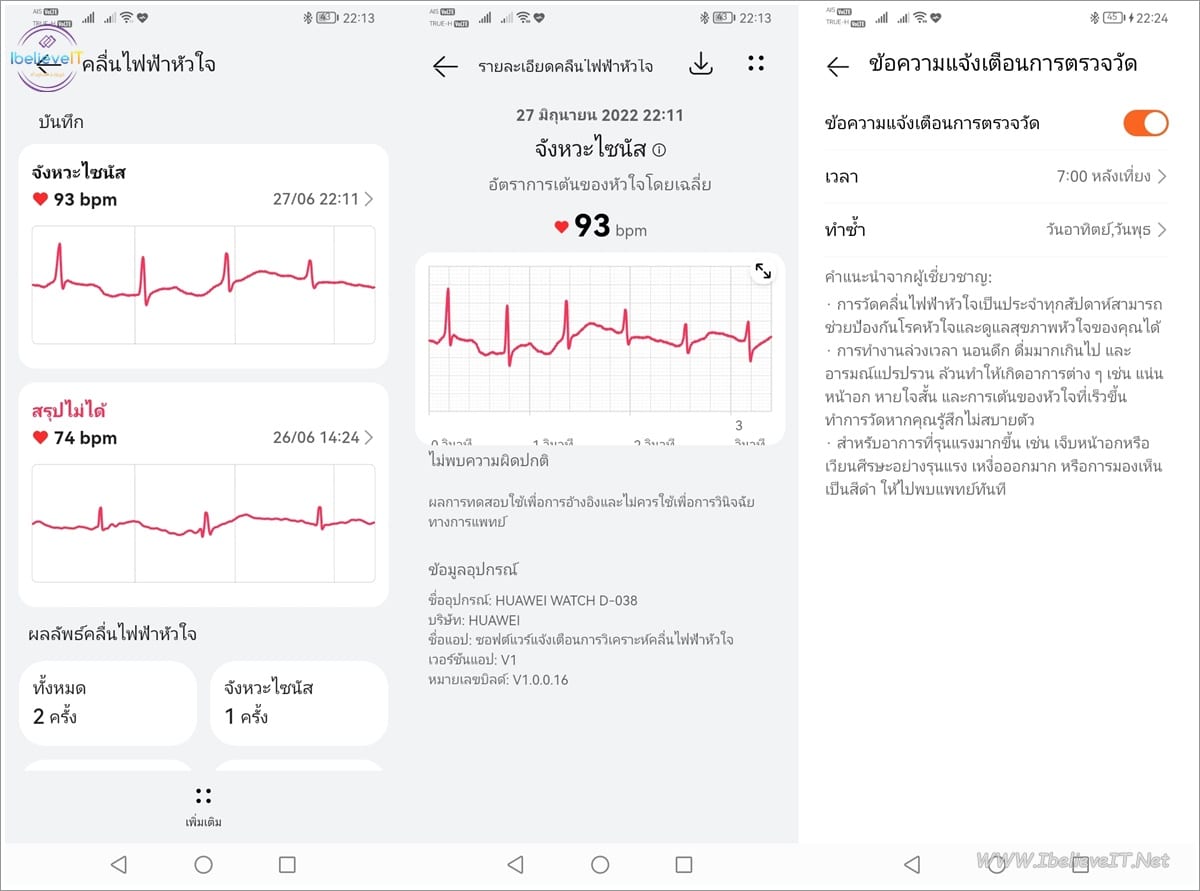
Task: Expand the ECG chart to full screen
Action: pyautogui.click(x=763, y=271)
